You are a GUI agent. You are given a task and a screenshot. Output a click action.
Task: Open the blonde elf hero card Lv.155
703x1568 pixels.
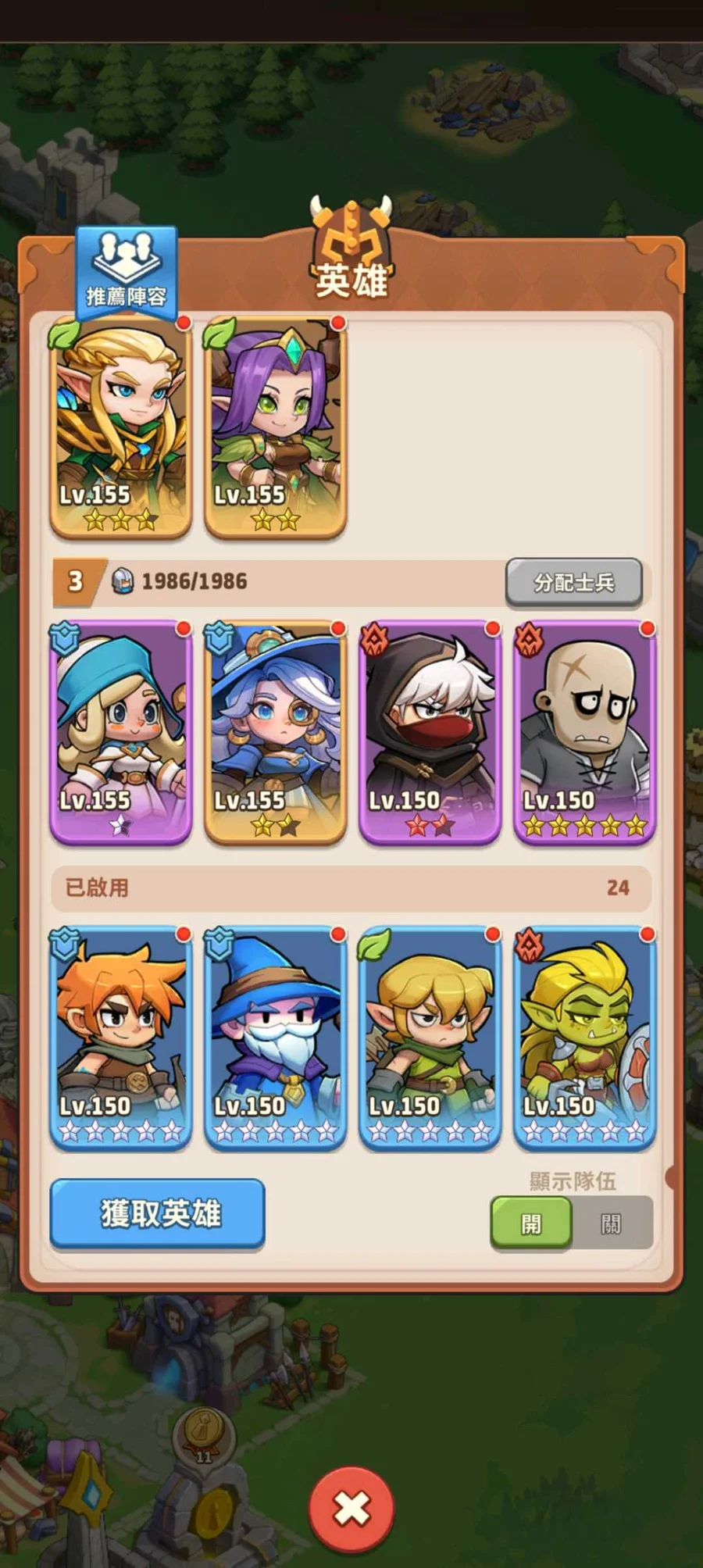coord(120,426)
